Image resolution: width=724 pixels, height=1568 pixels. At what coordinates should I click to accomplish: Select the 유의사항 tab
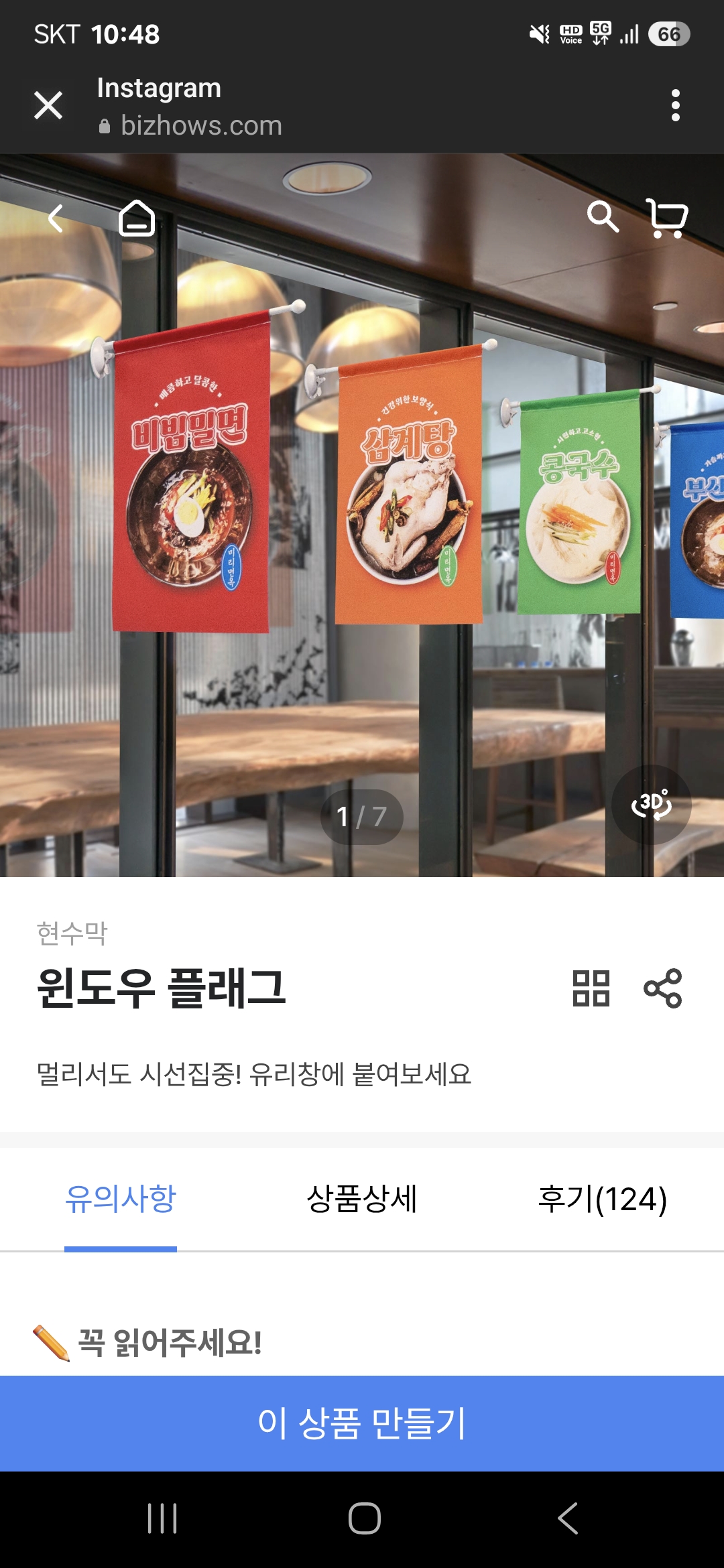click(x=121, y=1199)
